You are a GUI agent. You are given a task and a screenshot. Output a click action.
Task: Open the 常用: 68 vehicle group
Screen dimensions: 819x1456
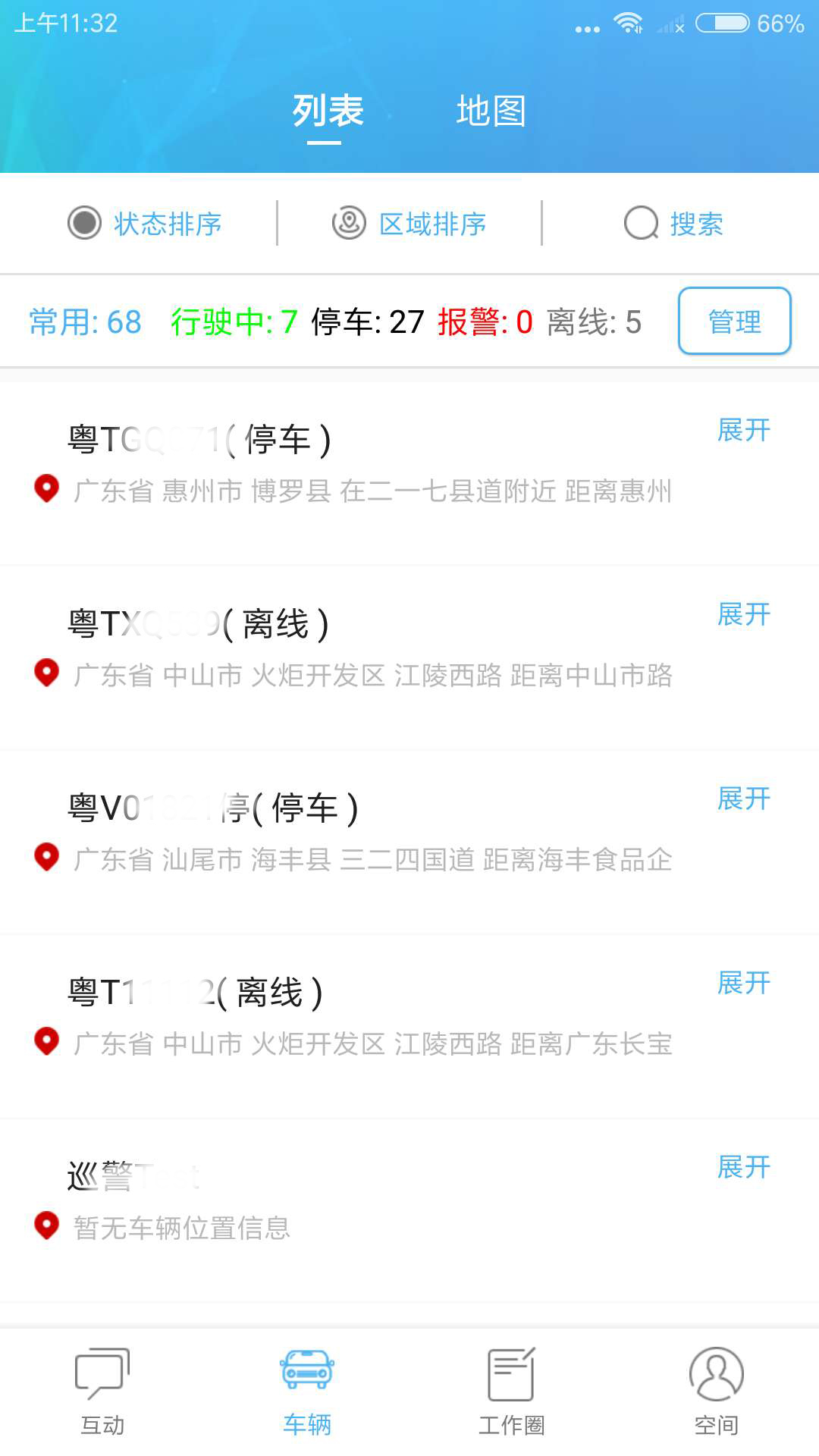coord(83,322)
